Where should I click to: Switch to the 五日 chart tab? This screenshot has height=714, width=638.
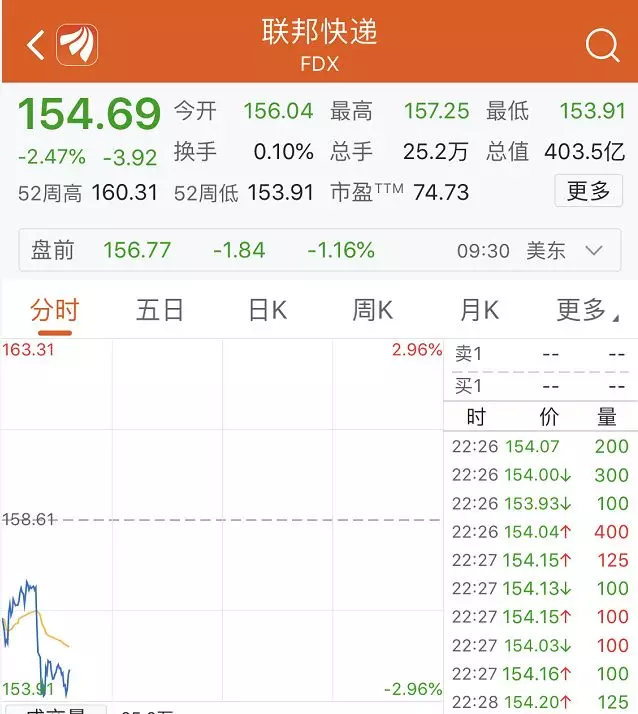(160, 311)
